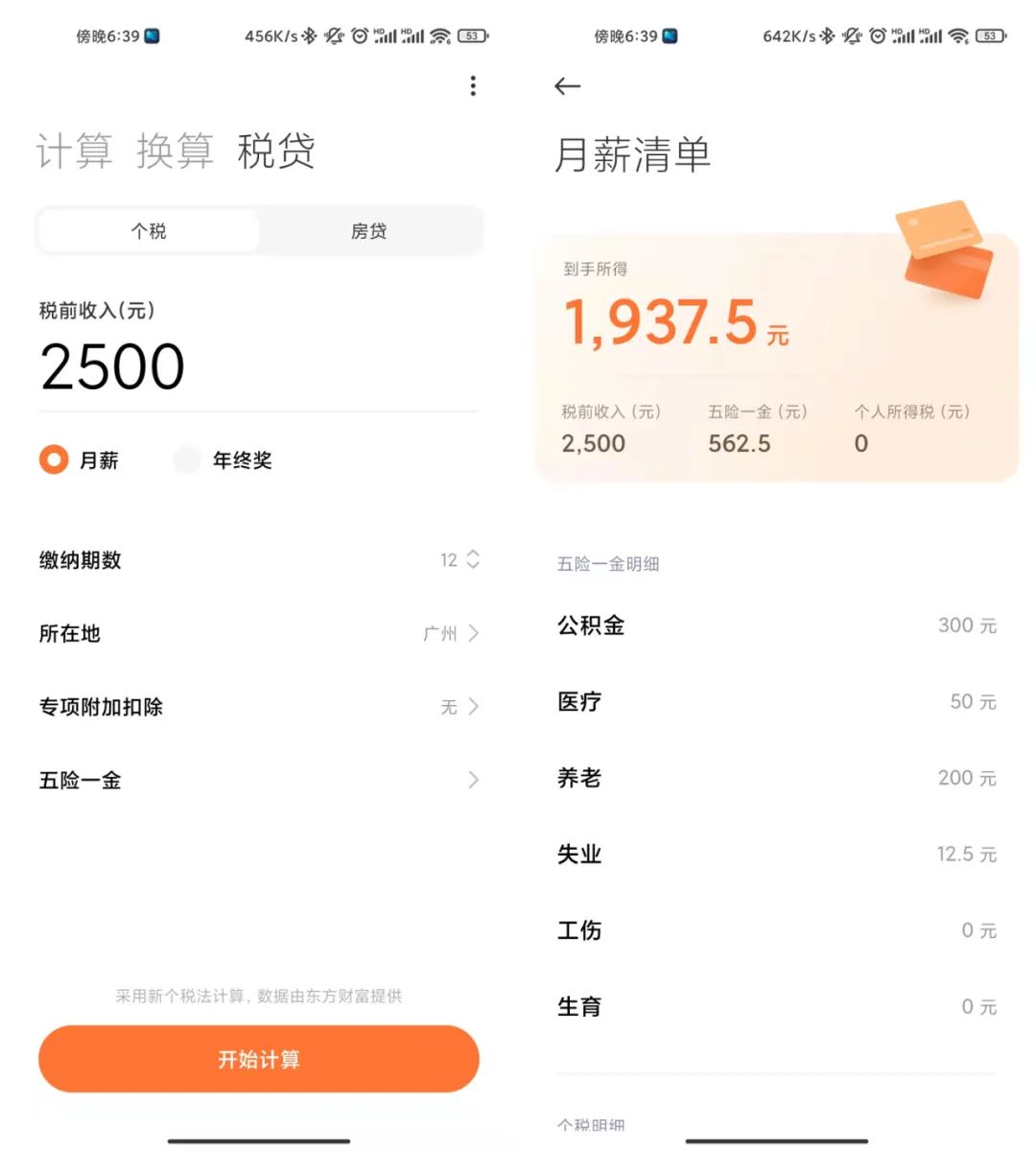Expand the 所在地 location selector
Image resolution: width=1036 pixels, height=1151 pixels.
click(259, 633)
